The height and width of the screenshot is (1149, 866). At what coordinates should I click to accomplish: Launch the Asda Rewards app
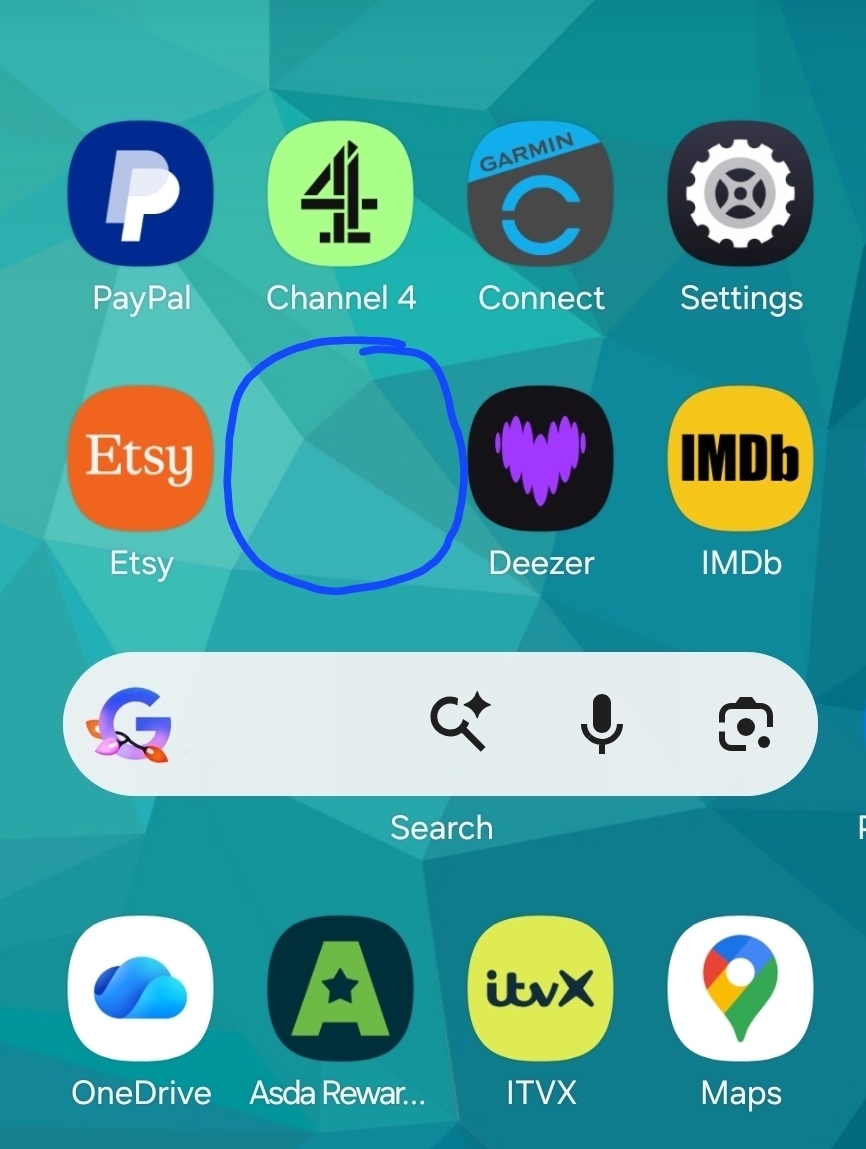tap(340, 989)
